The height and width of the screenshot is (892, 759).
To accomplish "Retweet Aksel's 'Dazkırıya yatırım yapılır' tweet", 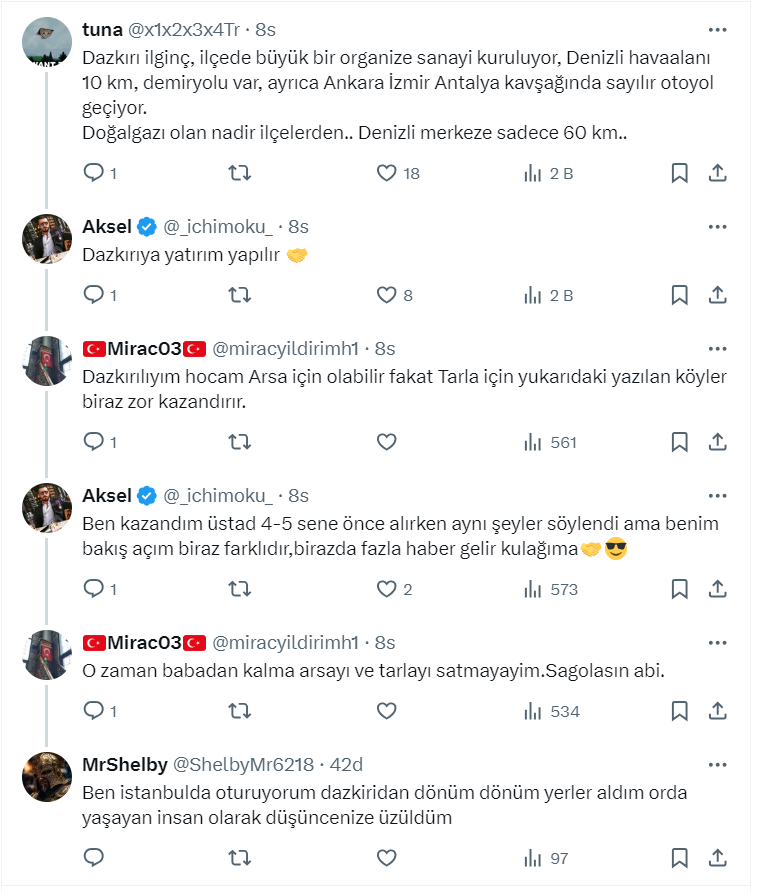I will (240, 295).
